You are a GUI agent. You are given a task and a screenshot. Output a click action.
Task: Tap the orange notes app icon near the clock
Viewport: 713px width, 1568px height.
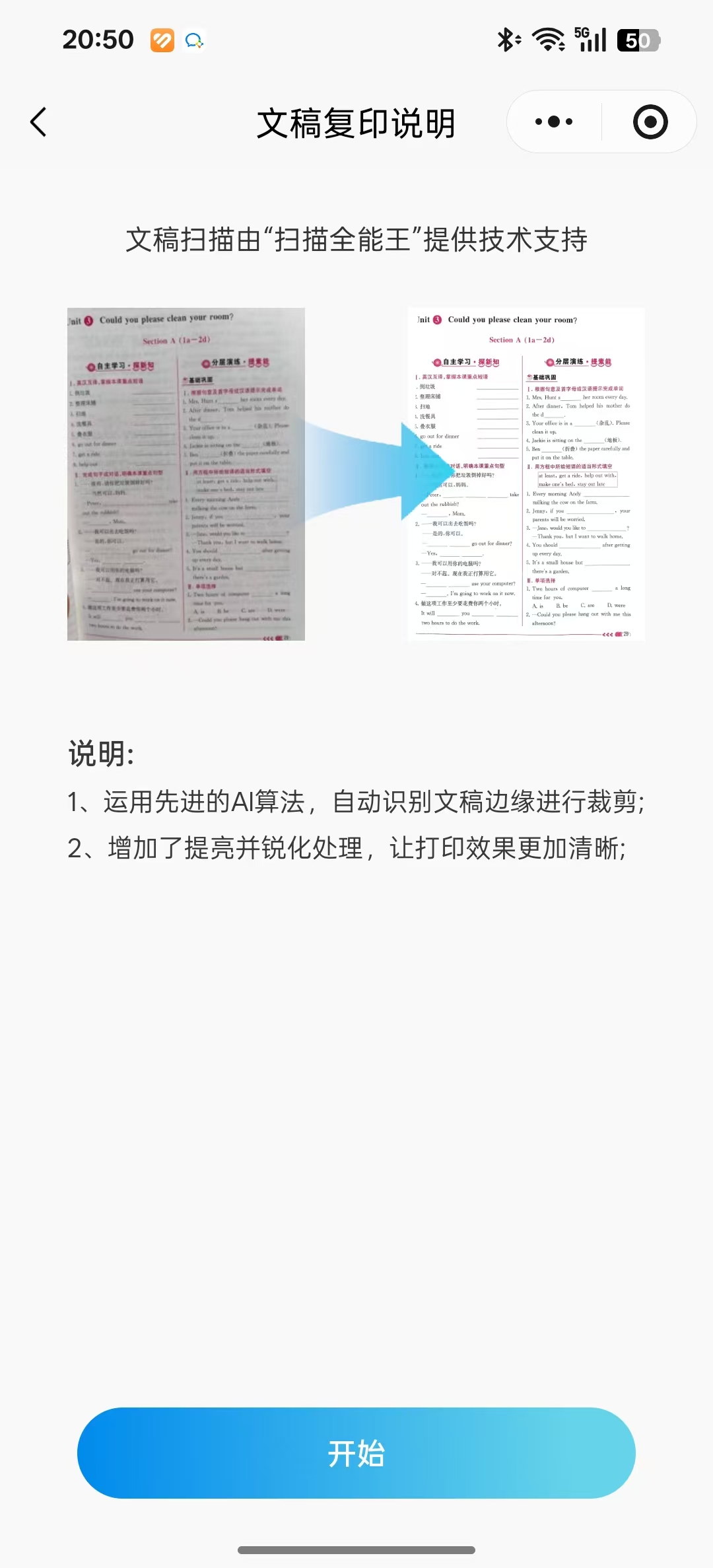coord(162,40)
